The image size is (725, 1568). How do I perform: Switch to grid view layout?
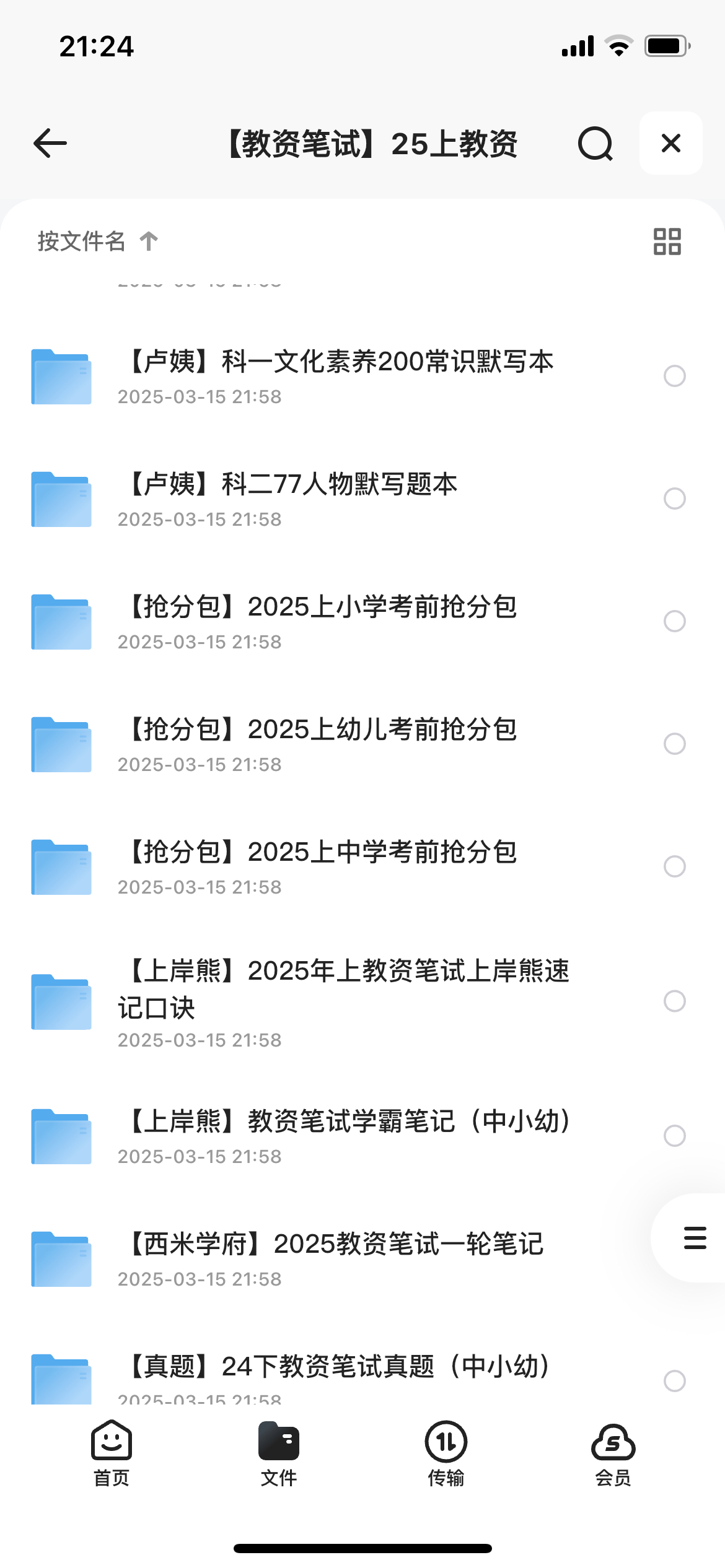[x=667, y=241]
